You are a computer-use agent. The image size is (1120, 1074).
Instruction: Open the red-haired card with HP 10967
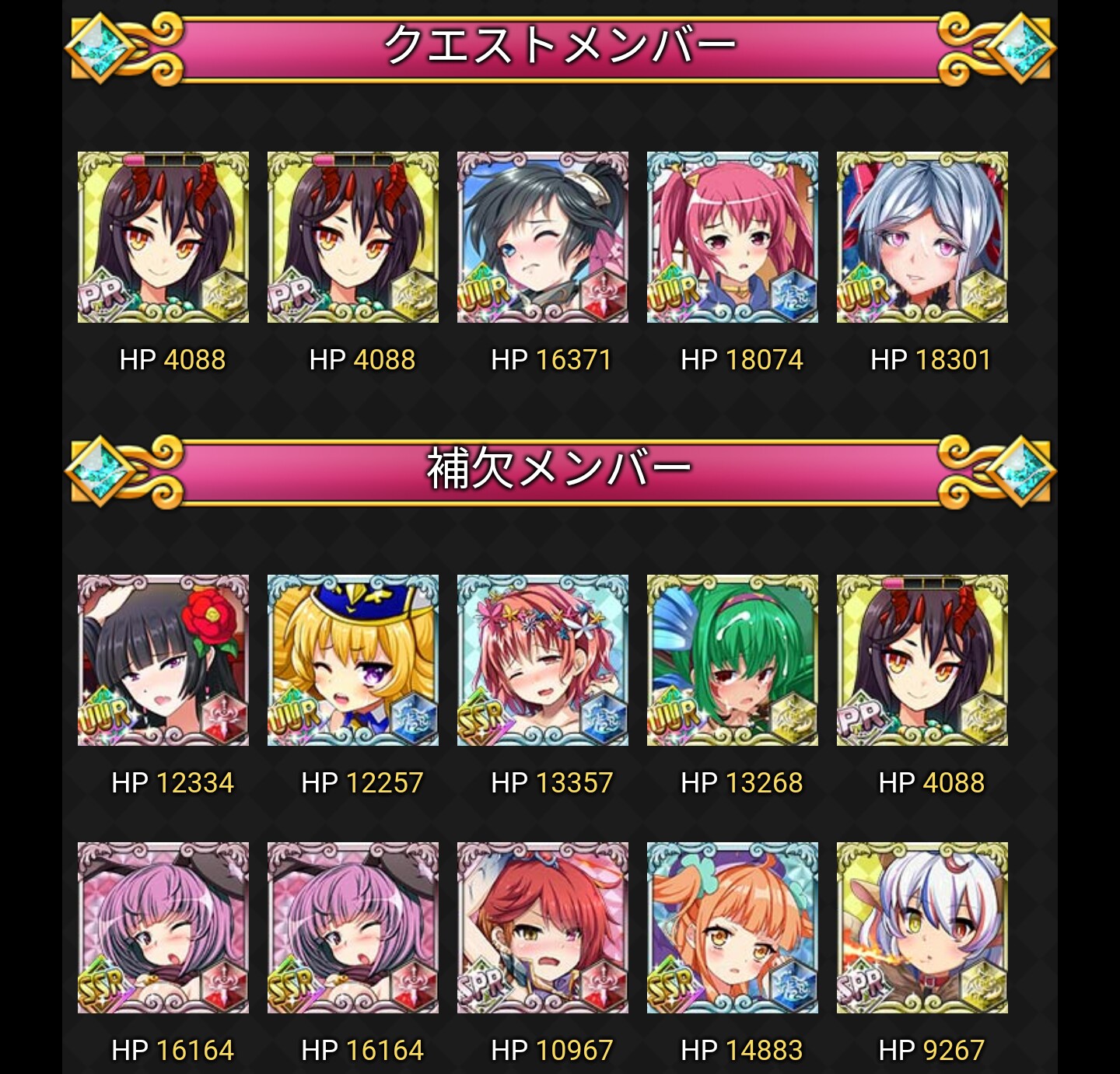(543, 928)
